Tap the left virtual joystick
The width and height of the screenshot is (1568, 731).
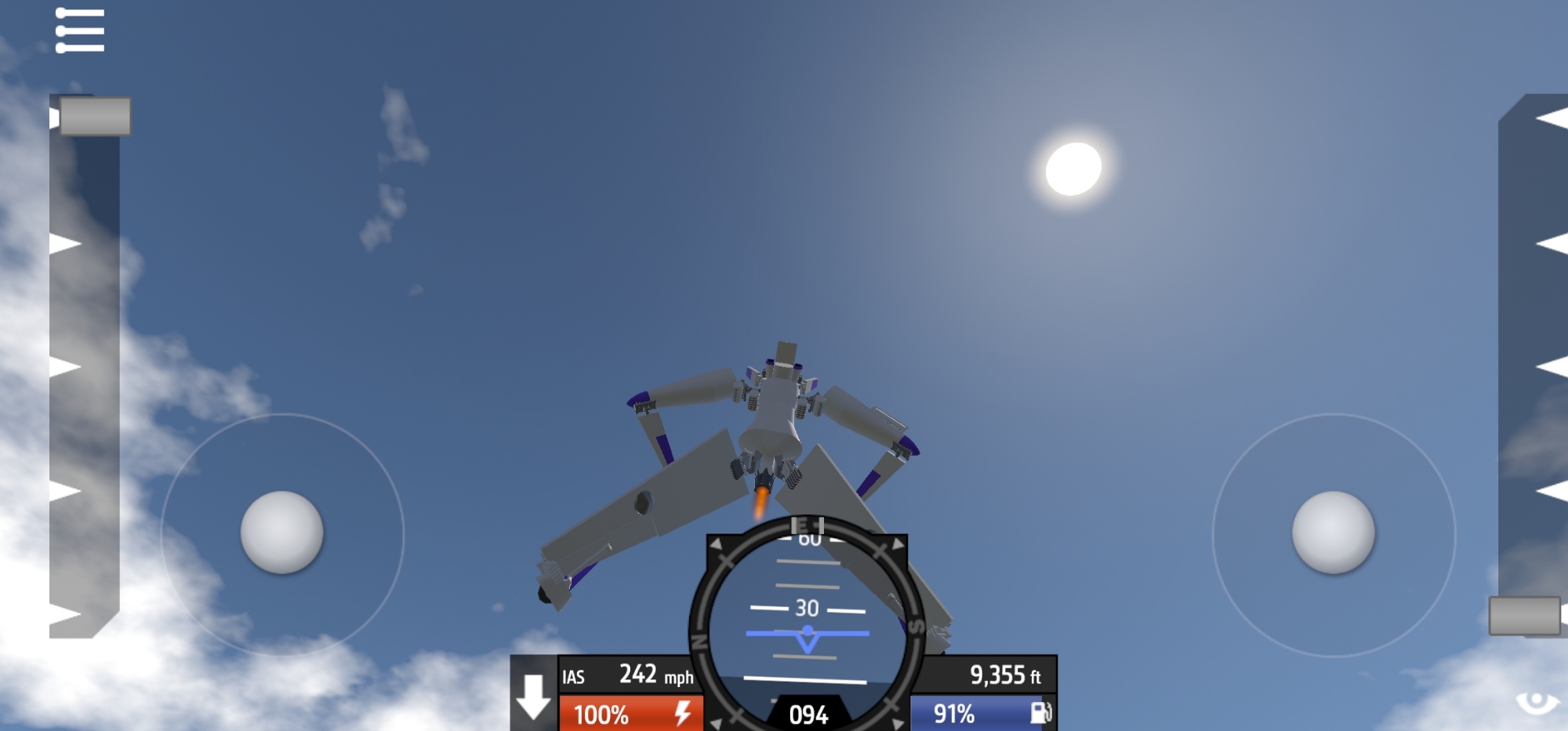coord(282,533)
